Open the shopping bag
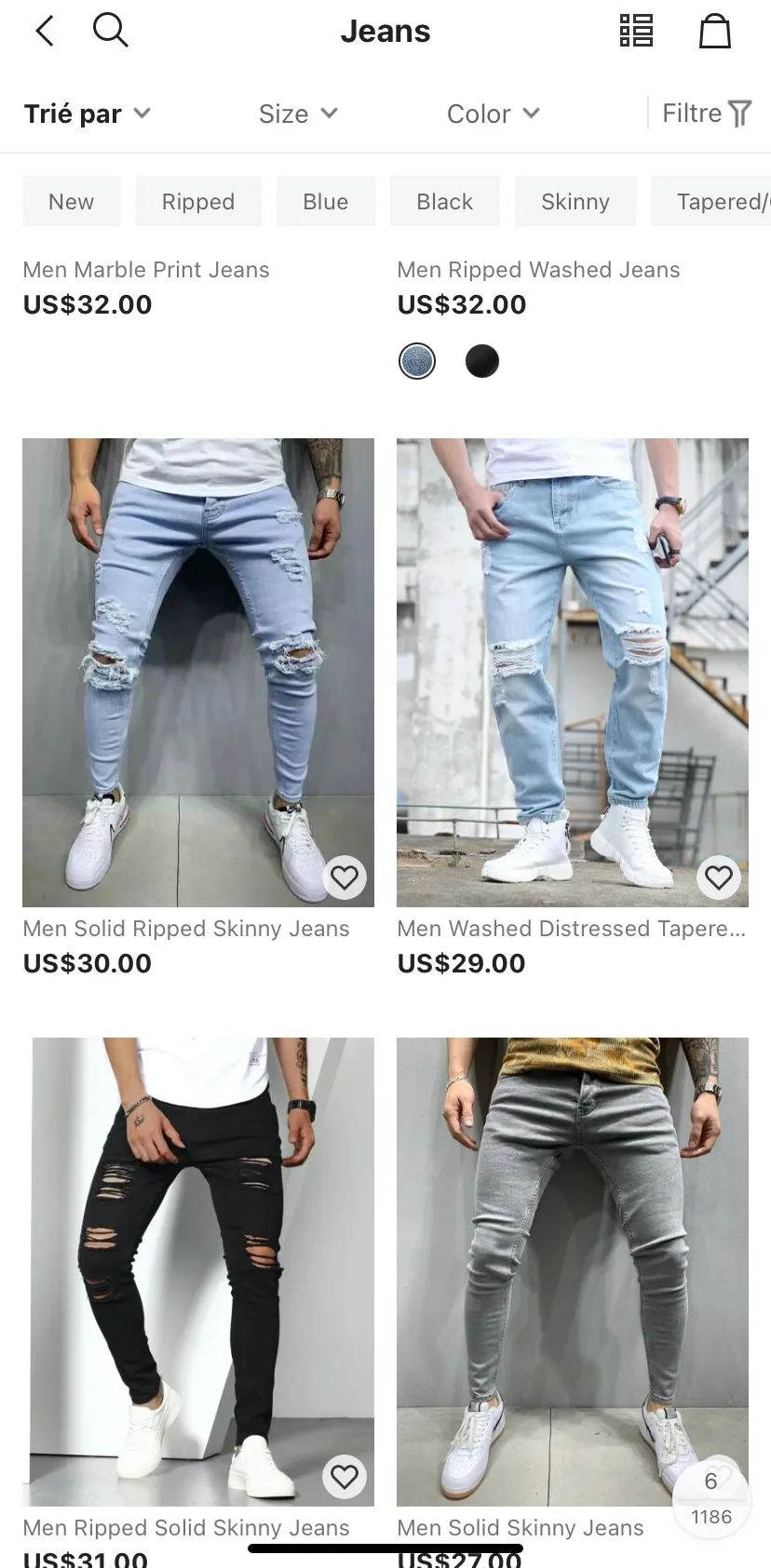The image size is (771, 1568). tap(714, 31)
